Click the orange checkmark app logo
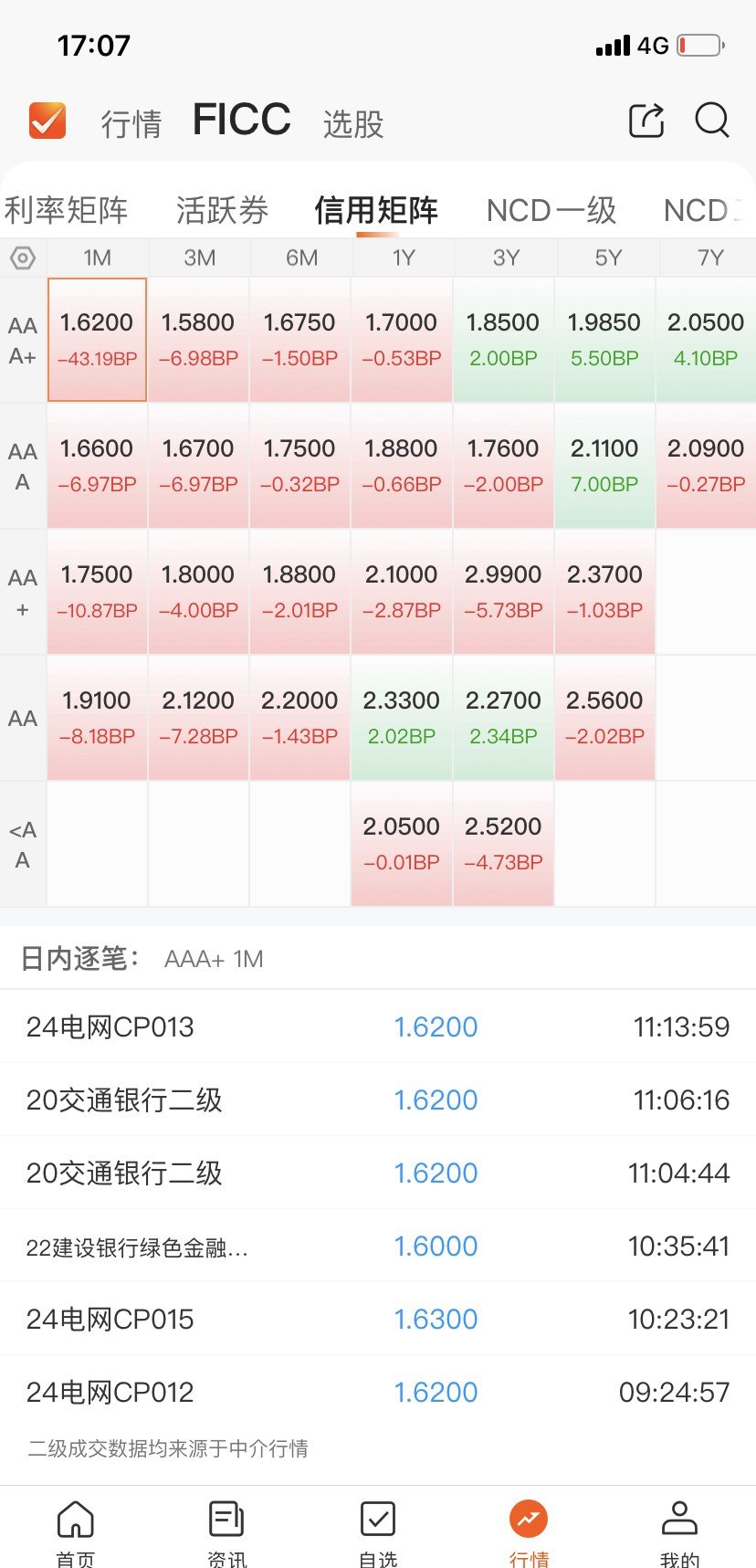This screenshot has height=1568, width=756. click(x=47, y=119)
